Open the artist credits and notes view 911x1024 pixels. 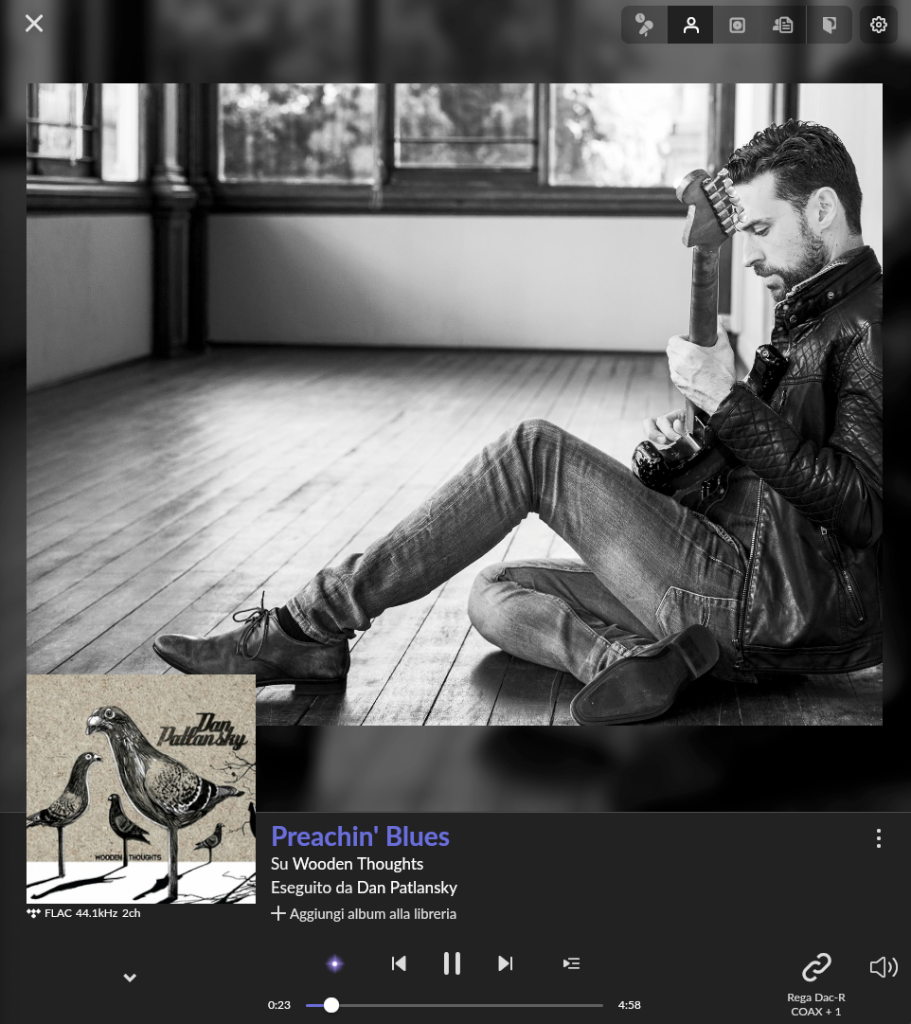(783, 25)
